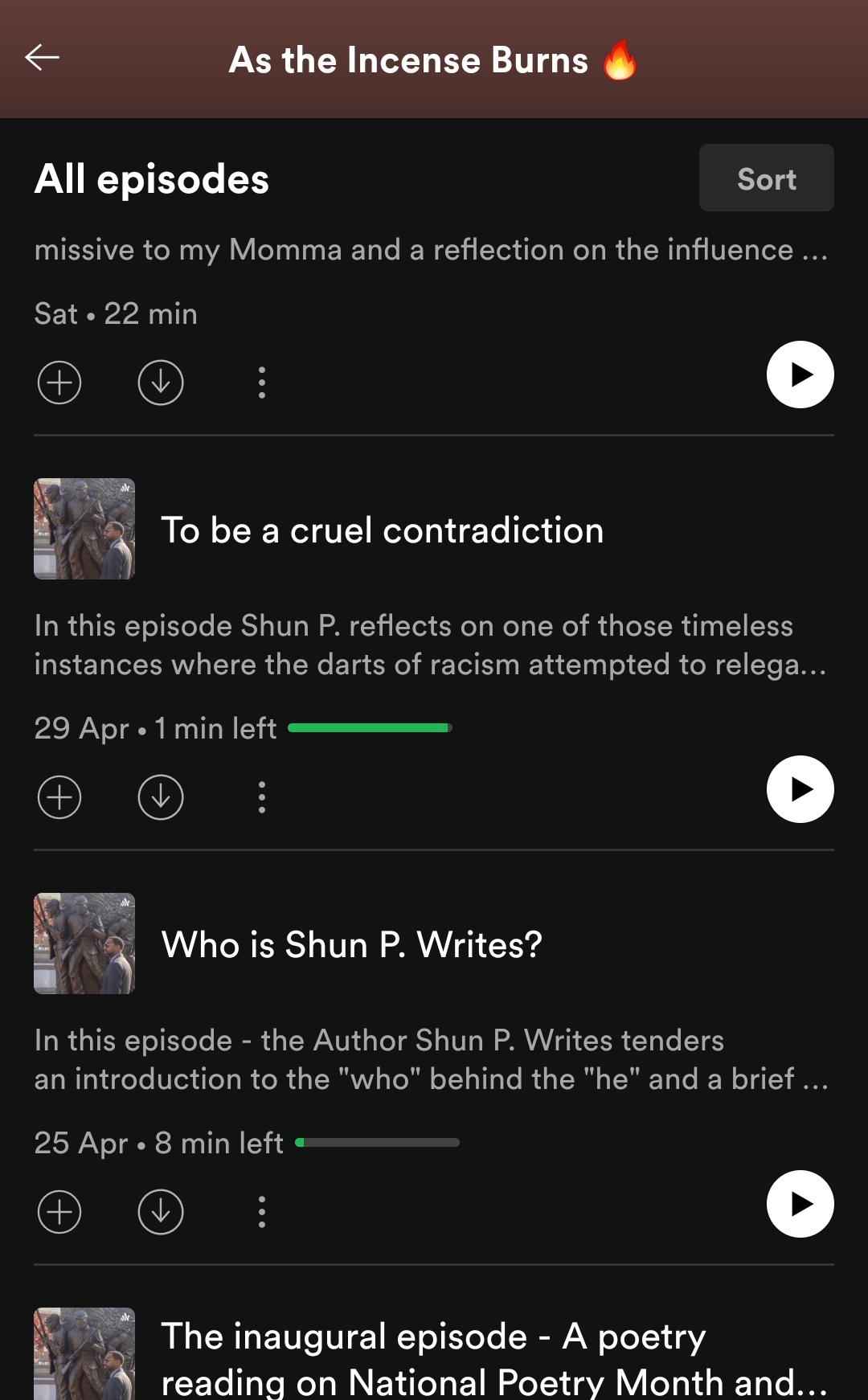
Task: Download To be a cruel contradiction episode
Action: click(x=161, y=797)
